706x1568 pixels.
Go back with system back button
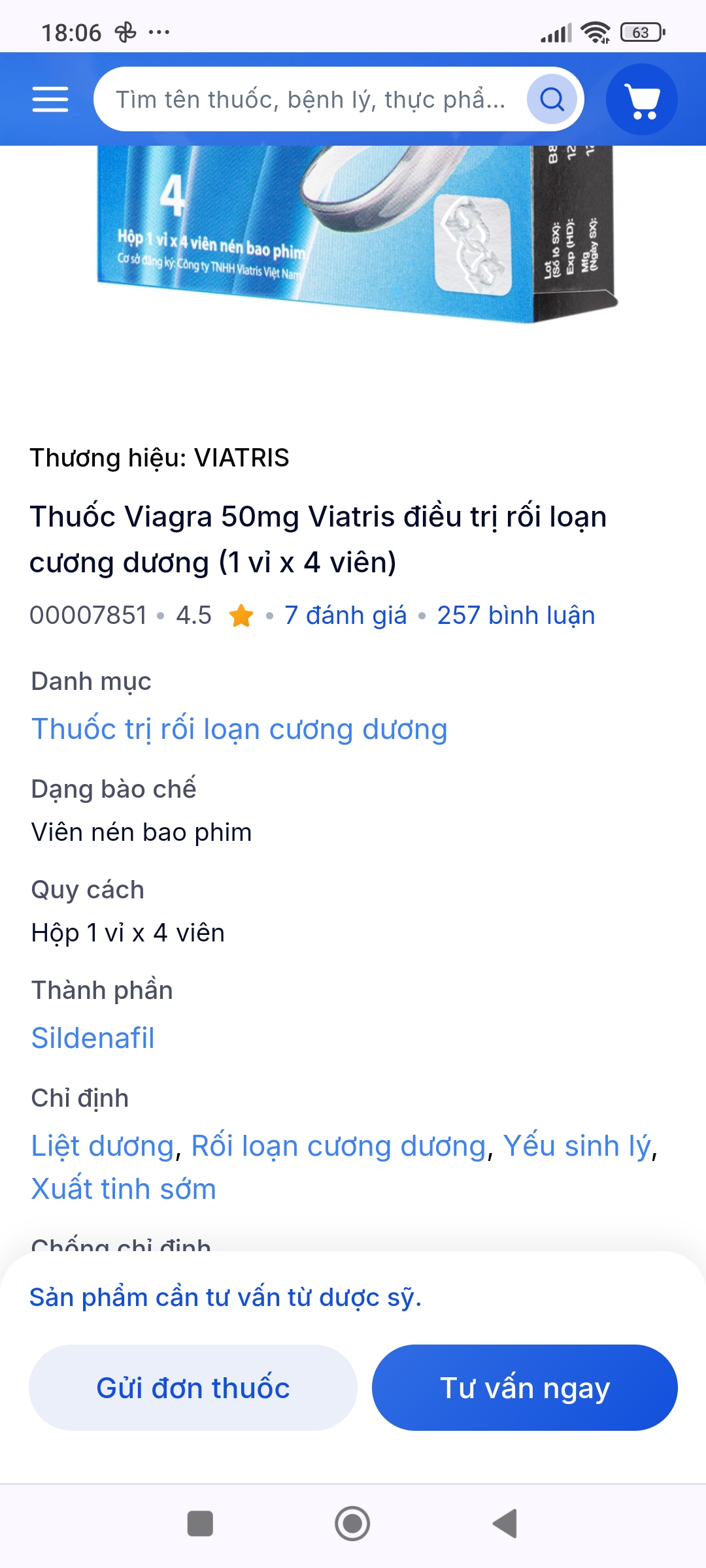click(x=505, y=1524)
